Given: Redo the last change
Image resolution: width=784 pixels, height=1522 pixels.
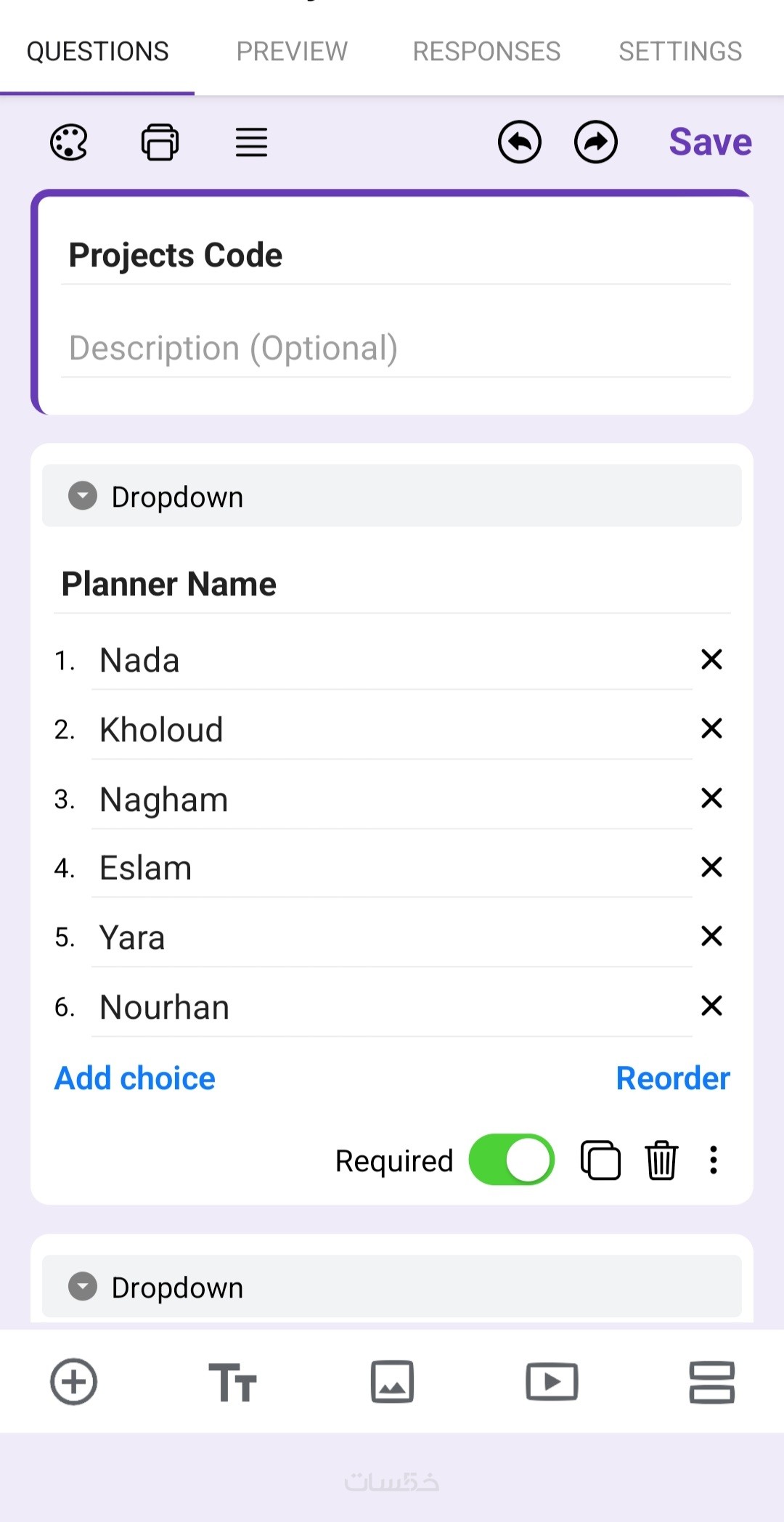Looking at the screenshot, I should [x=596, y=142].
